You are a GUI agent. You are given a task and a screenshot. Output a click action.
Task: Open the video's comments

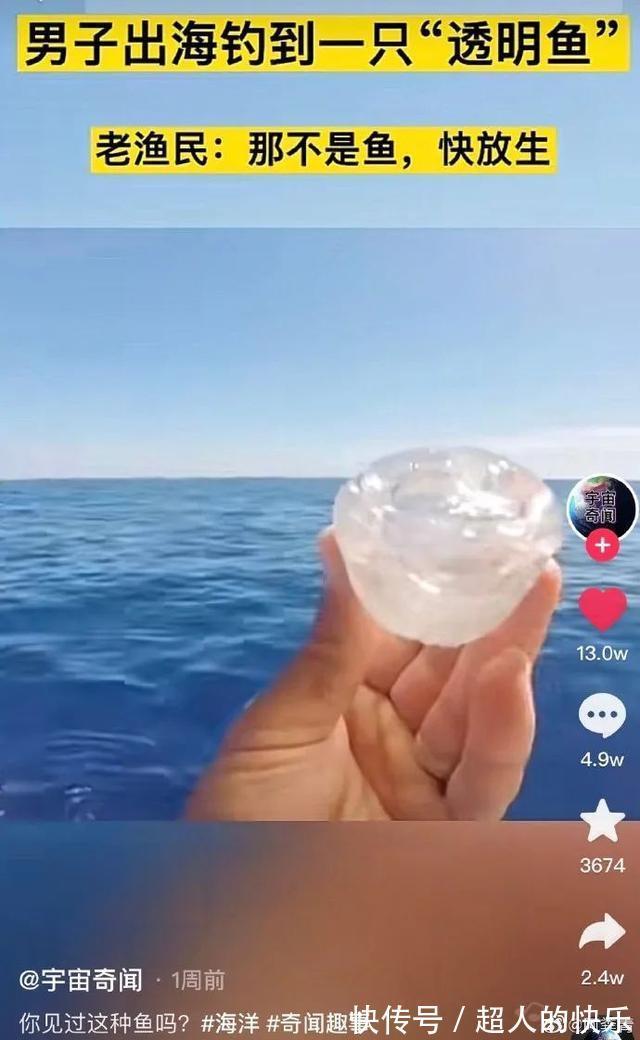point(602,716)
